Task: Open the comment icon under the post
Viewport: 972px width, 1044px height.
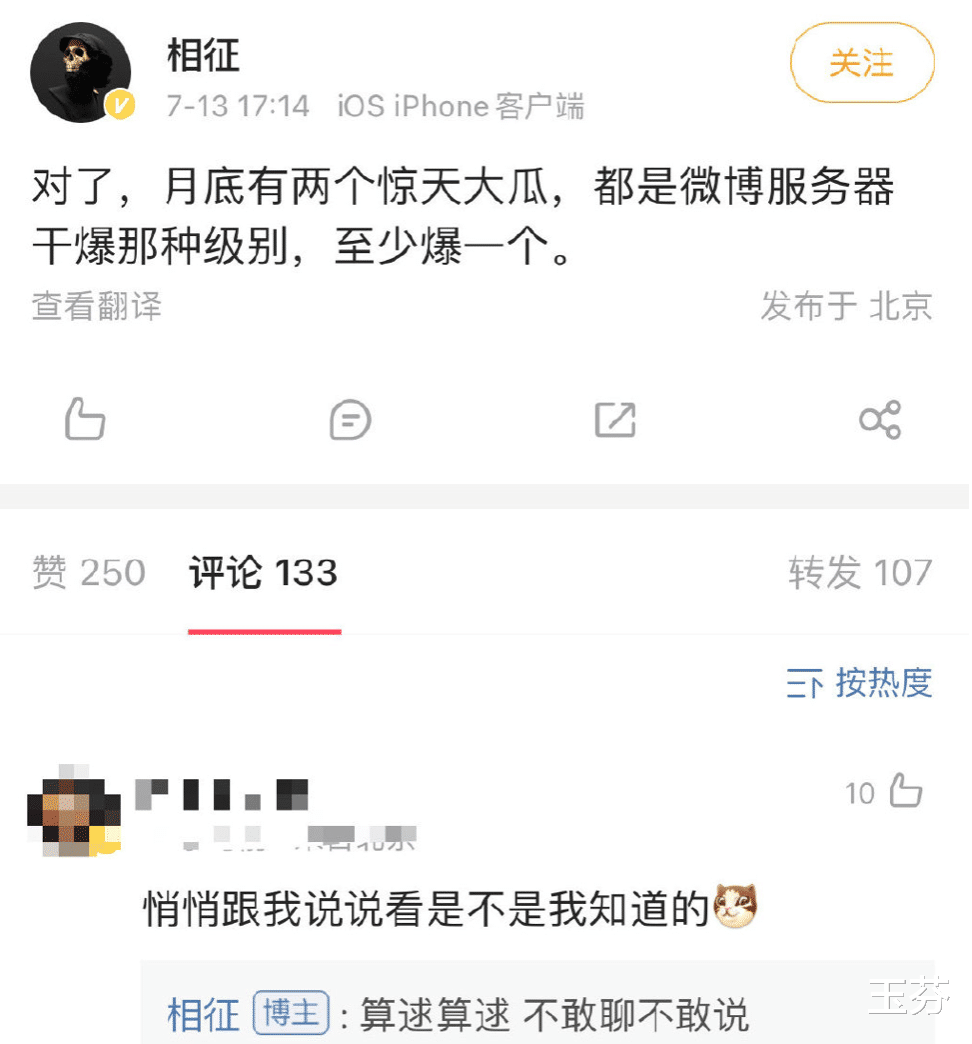Action: click(x=348, y=420)
